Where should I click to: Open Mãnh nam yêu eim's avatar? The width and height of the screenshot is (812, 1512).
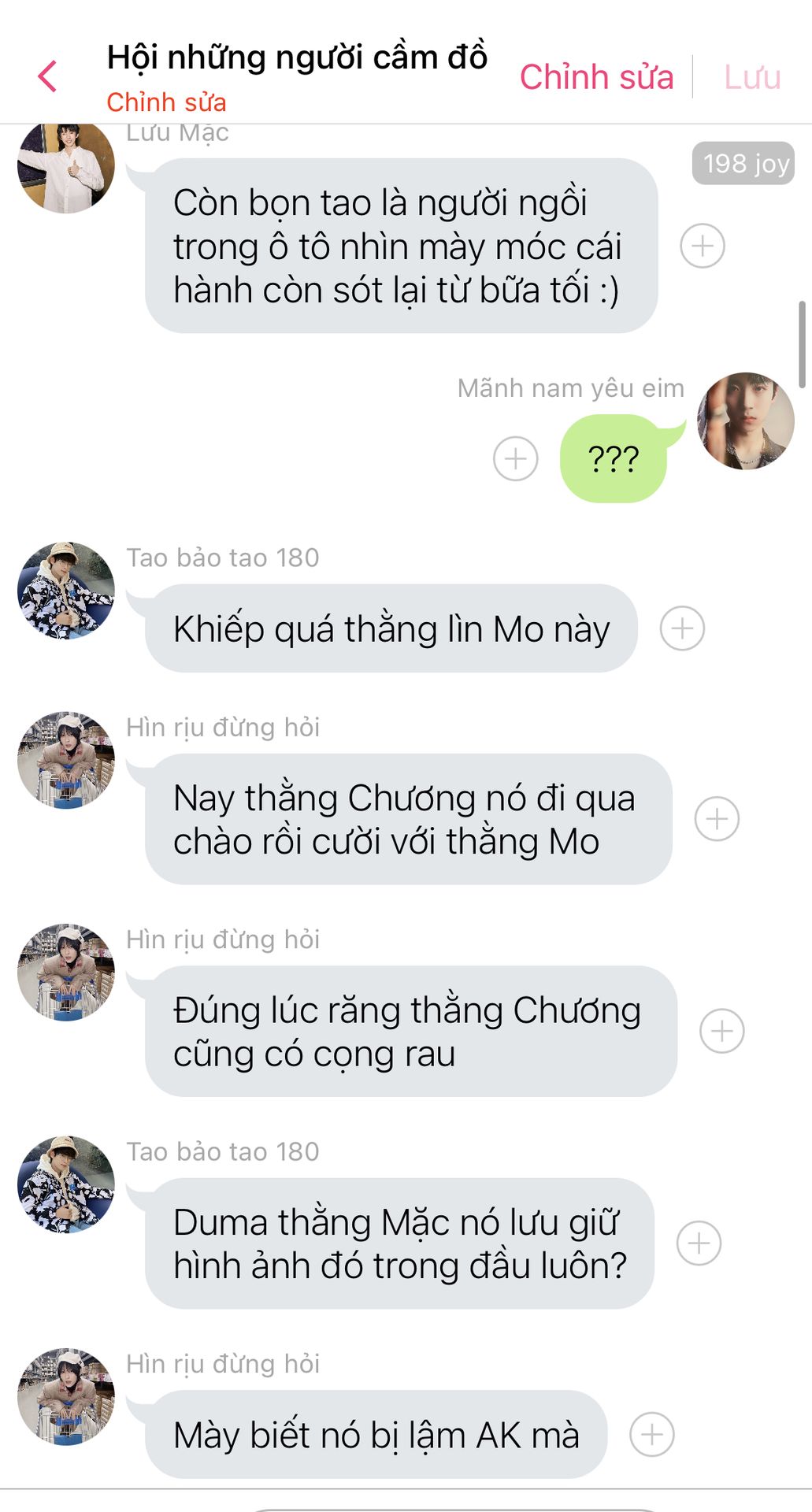746,421
